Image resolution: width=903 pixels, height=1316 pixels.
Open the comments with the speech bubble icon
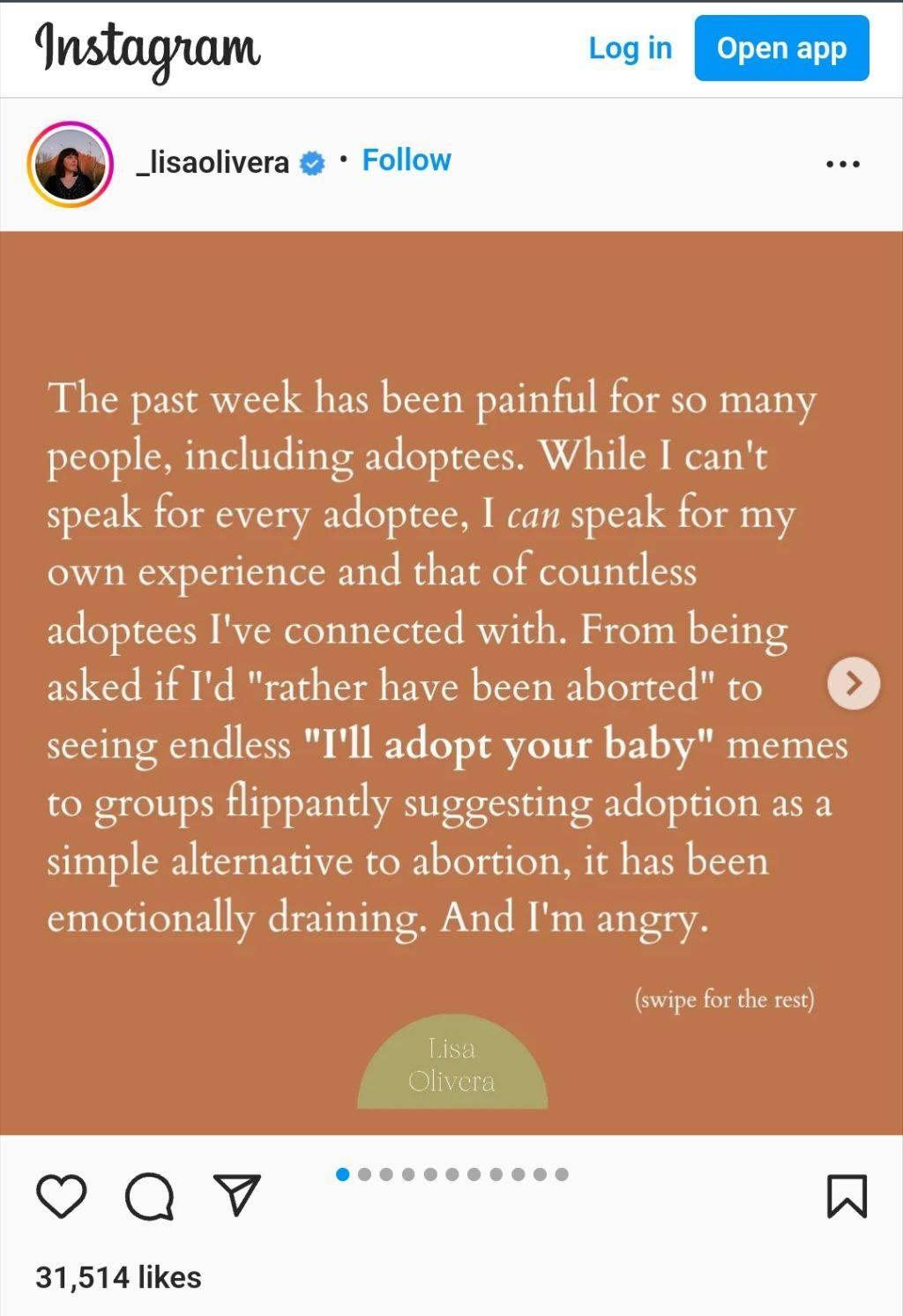click(150, 1196)
